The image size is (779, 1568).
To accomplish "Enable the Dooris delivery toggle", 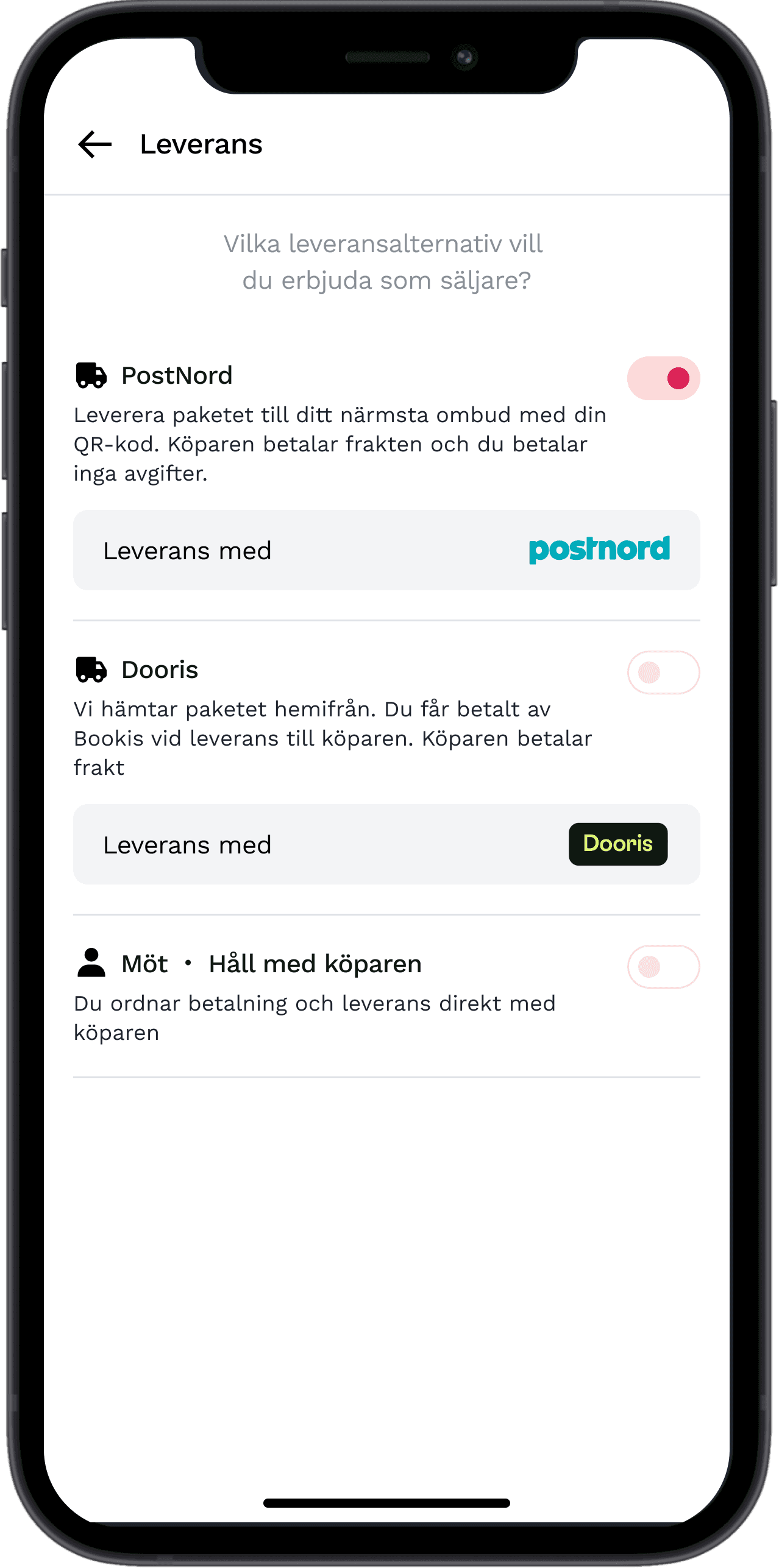I will pyautogui.click(x=663, y=673).
